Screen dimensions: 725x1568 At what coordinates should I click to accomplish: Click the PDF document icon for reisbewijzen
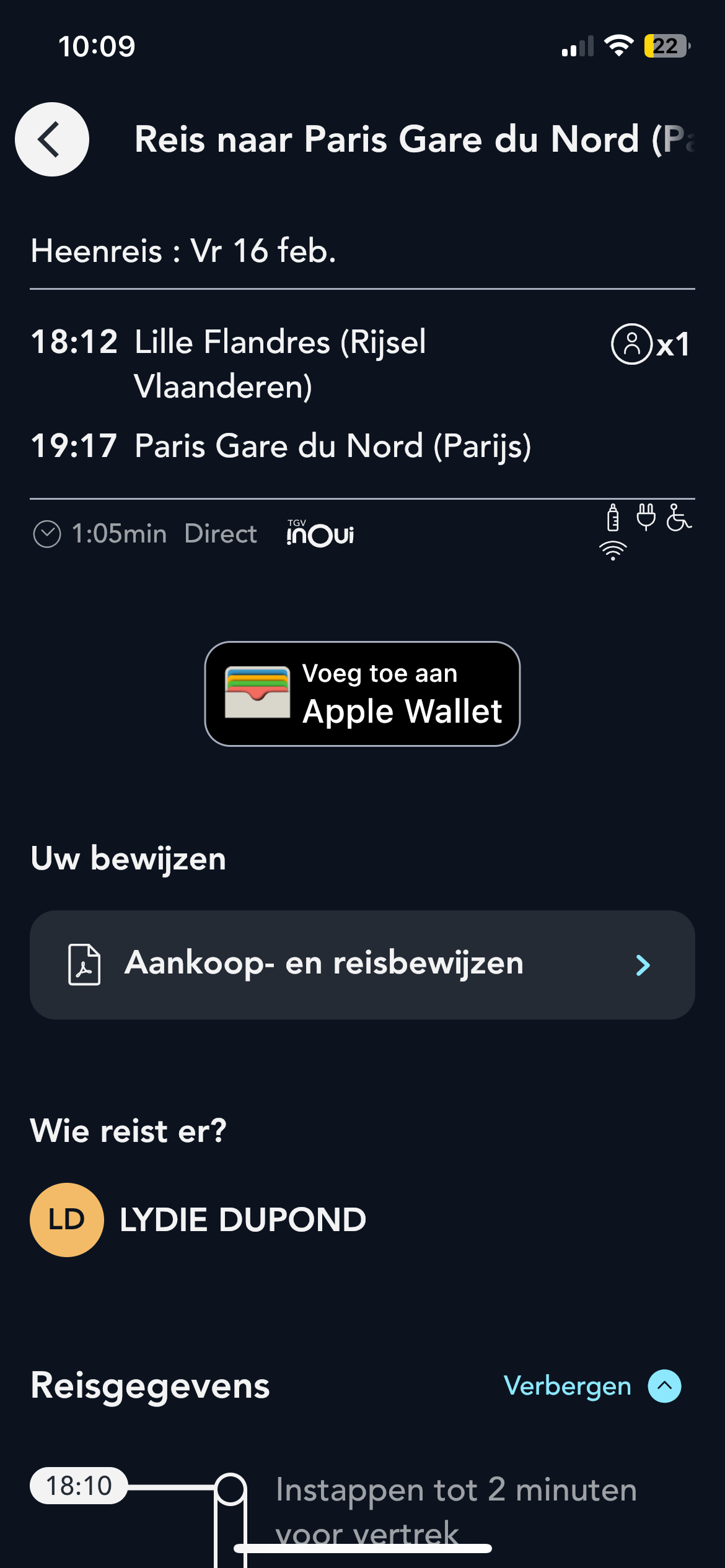click(86, 964)
